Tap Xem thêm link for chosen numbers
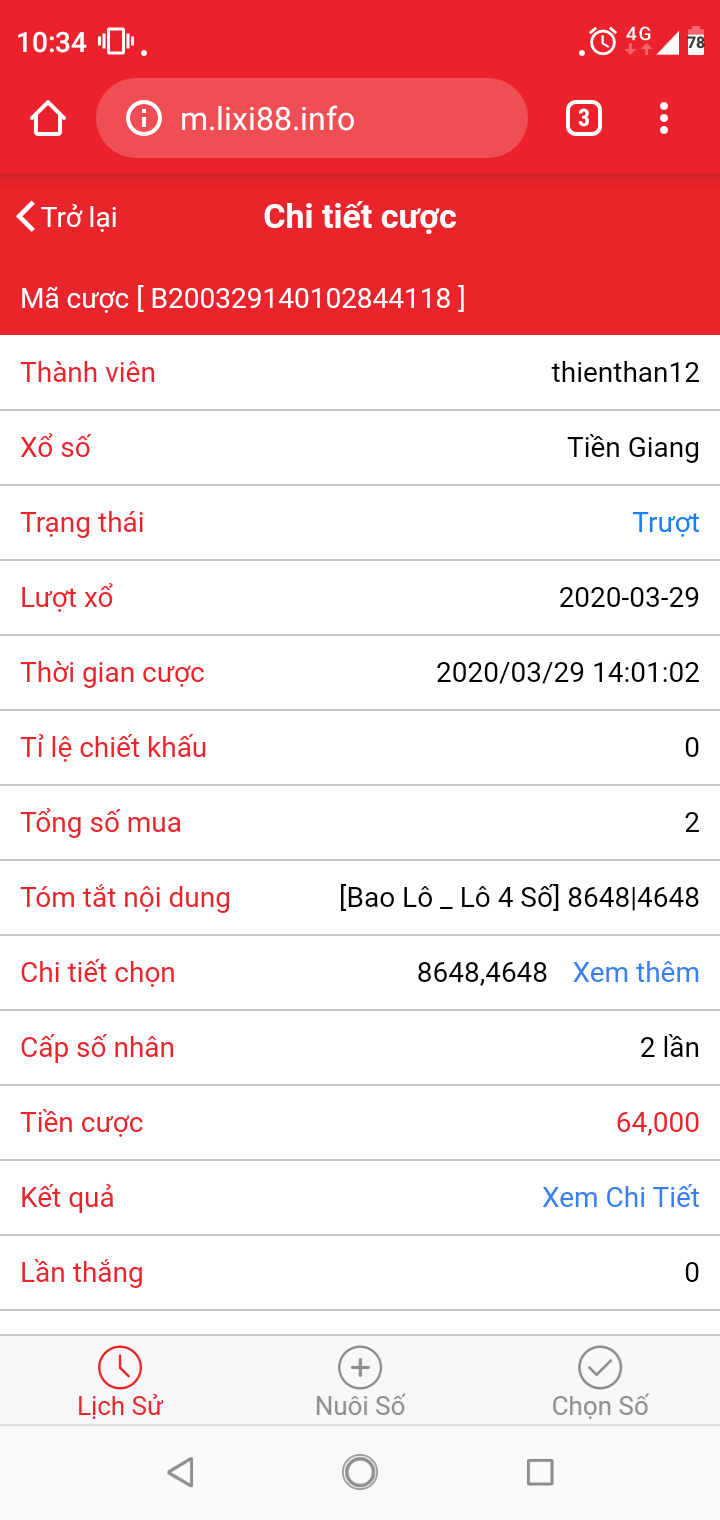Viewport: 720px width, 1520px height. (636, 972)
